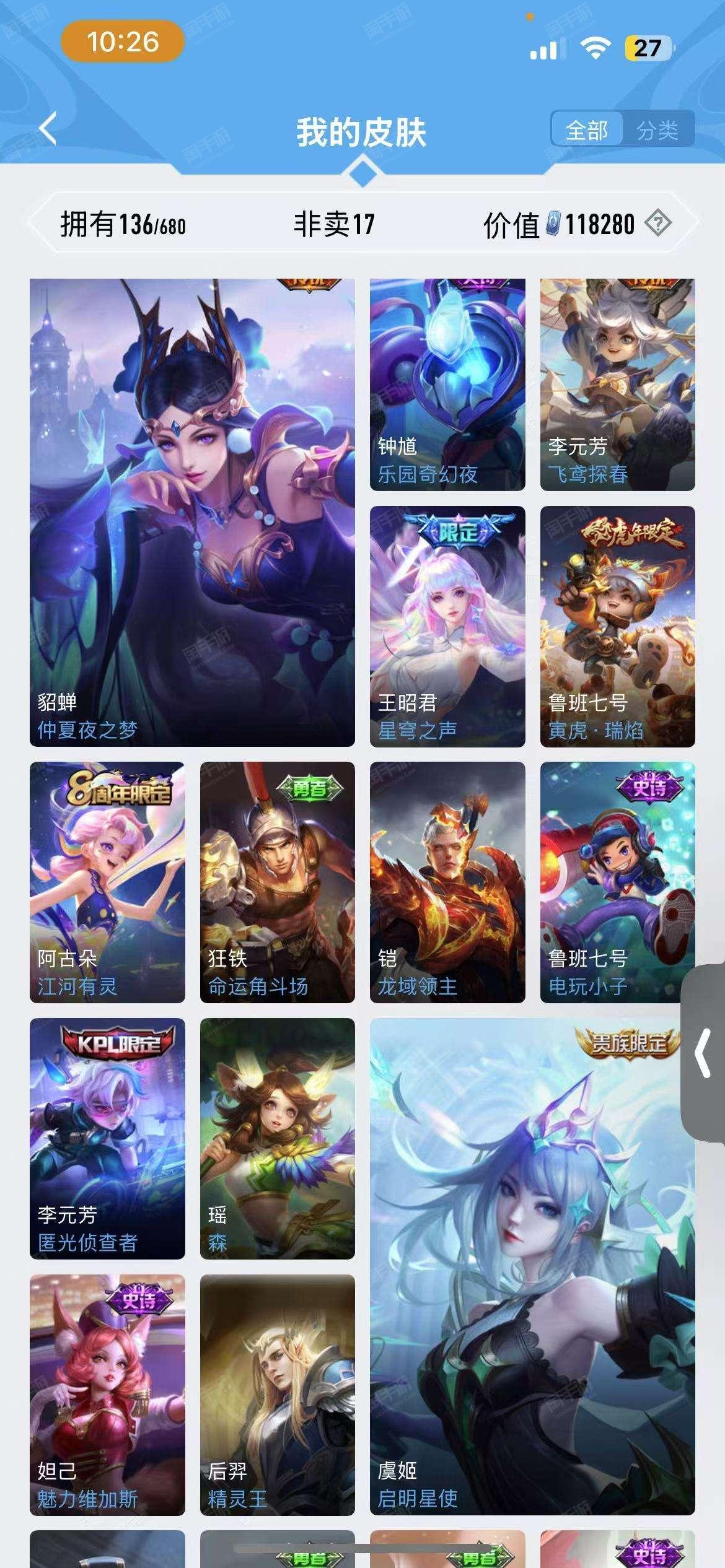Expand the side panel arrow handle
The height and width of the screenshot is (1568, 725).
point(703,1053)
